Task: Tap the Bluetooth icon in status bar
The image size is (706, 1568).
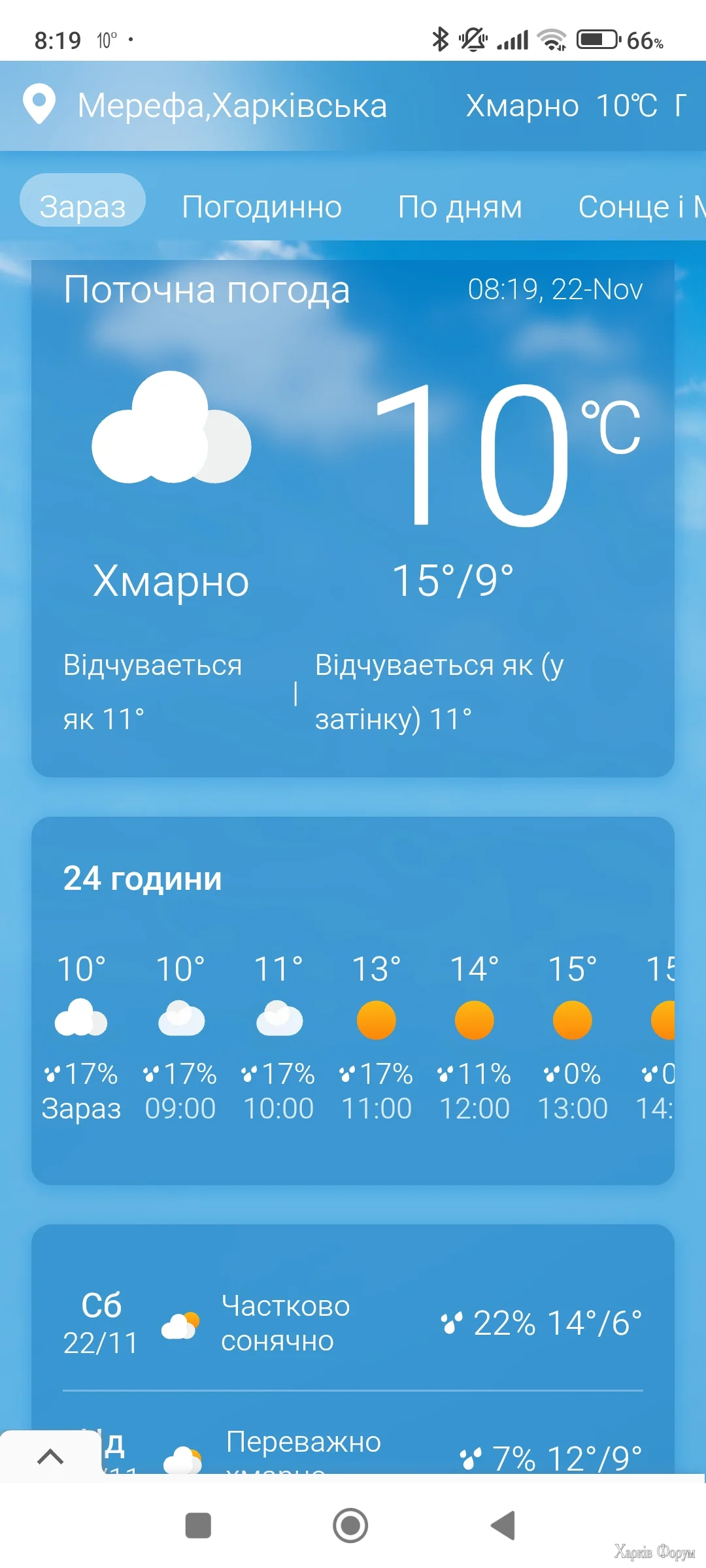Action: (439, 39)
